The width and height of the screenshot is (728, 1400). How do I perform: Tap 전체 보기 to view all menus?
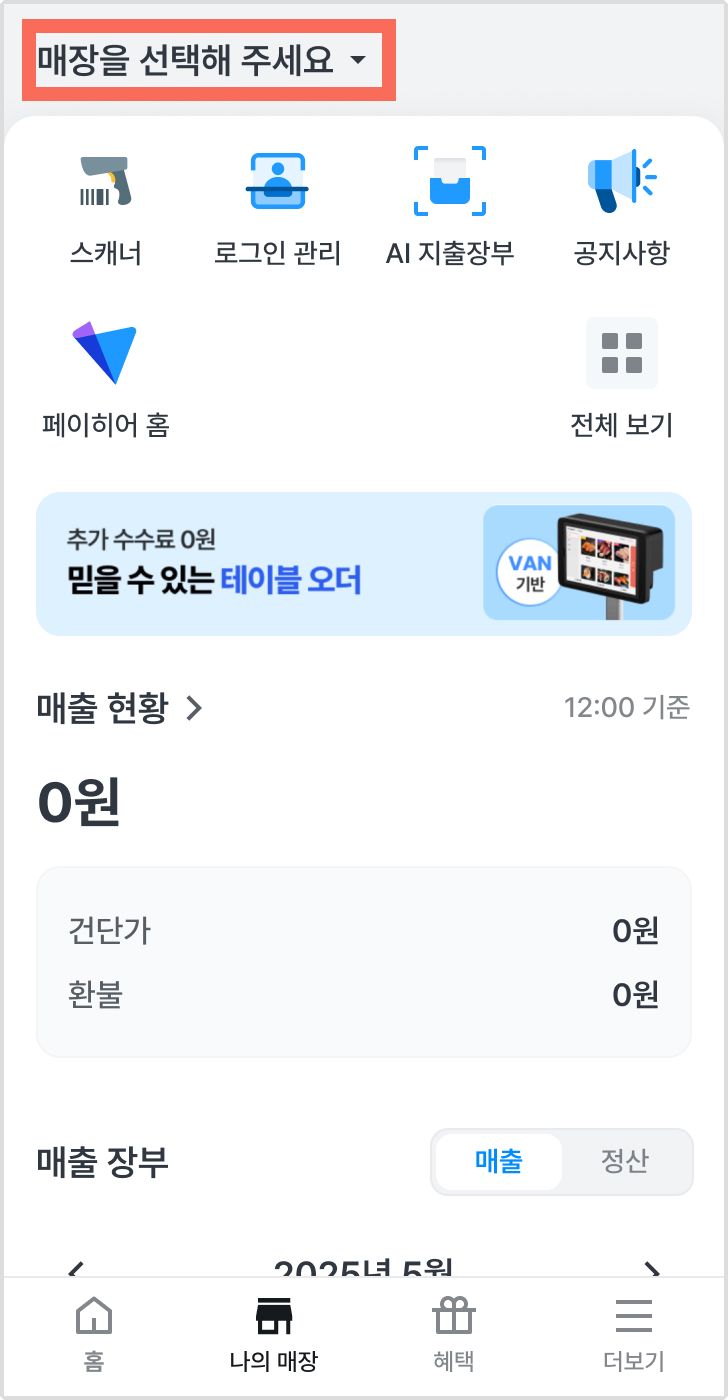621,380
